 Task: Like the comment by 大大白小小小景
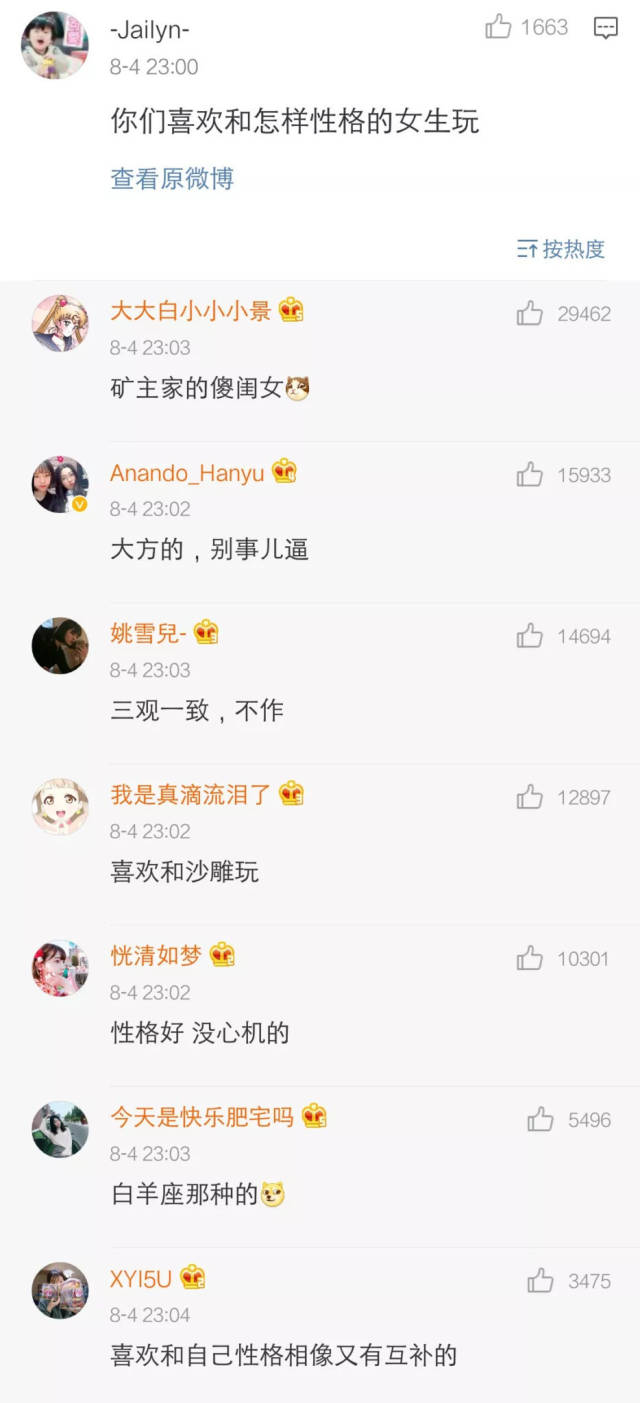tap(530, 314)
